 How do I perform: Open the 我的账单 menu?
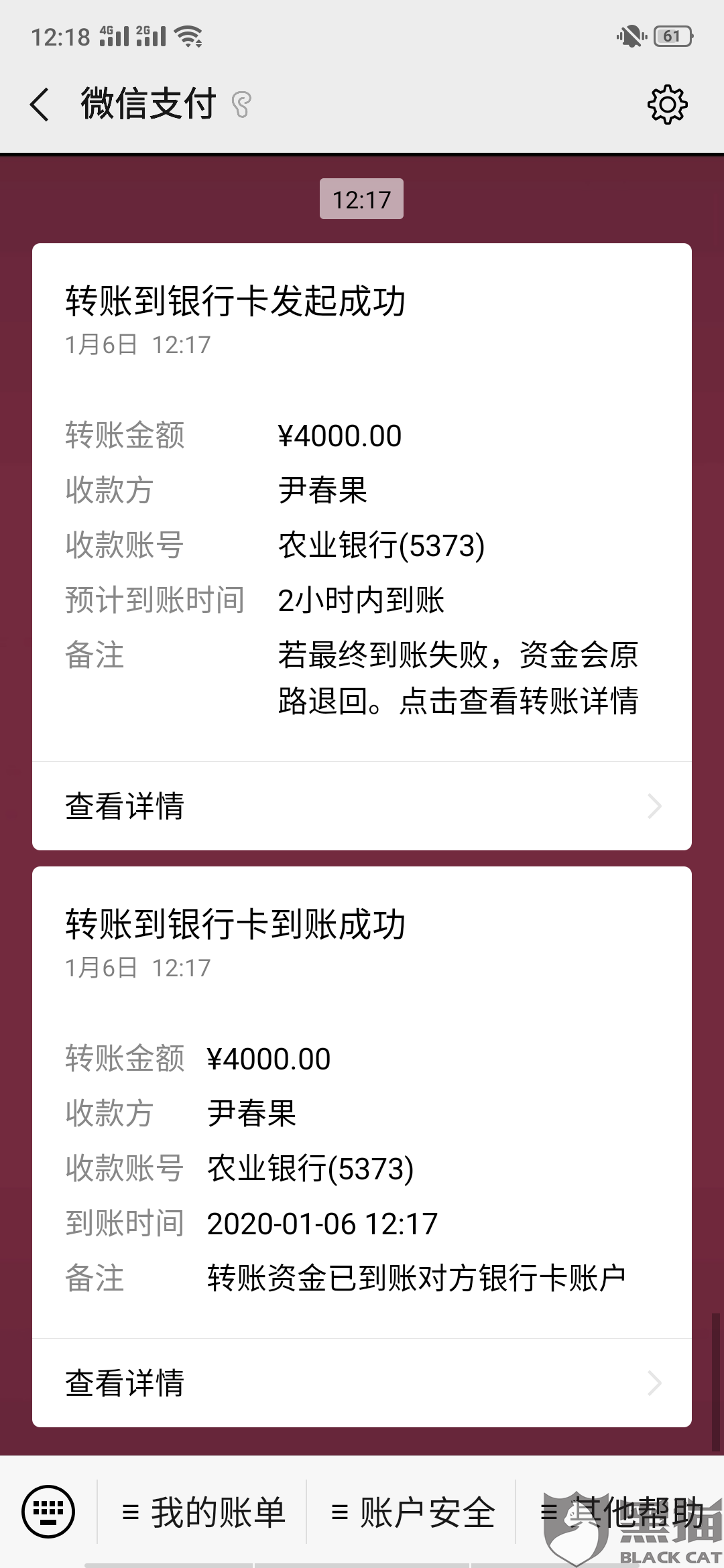tap(202, 1512)
